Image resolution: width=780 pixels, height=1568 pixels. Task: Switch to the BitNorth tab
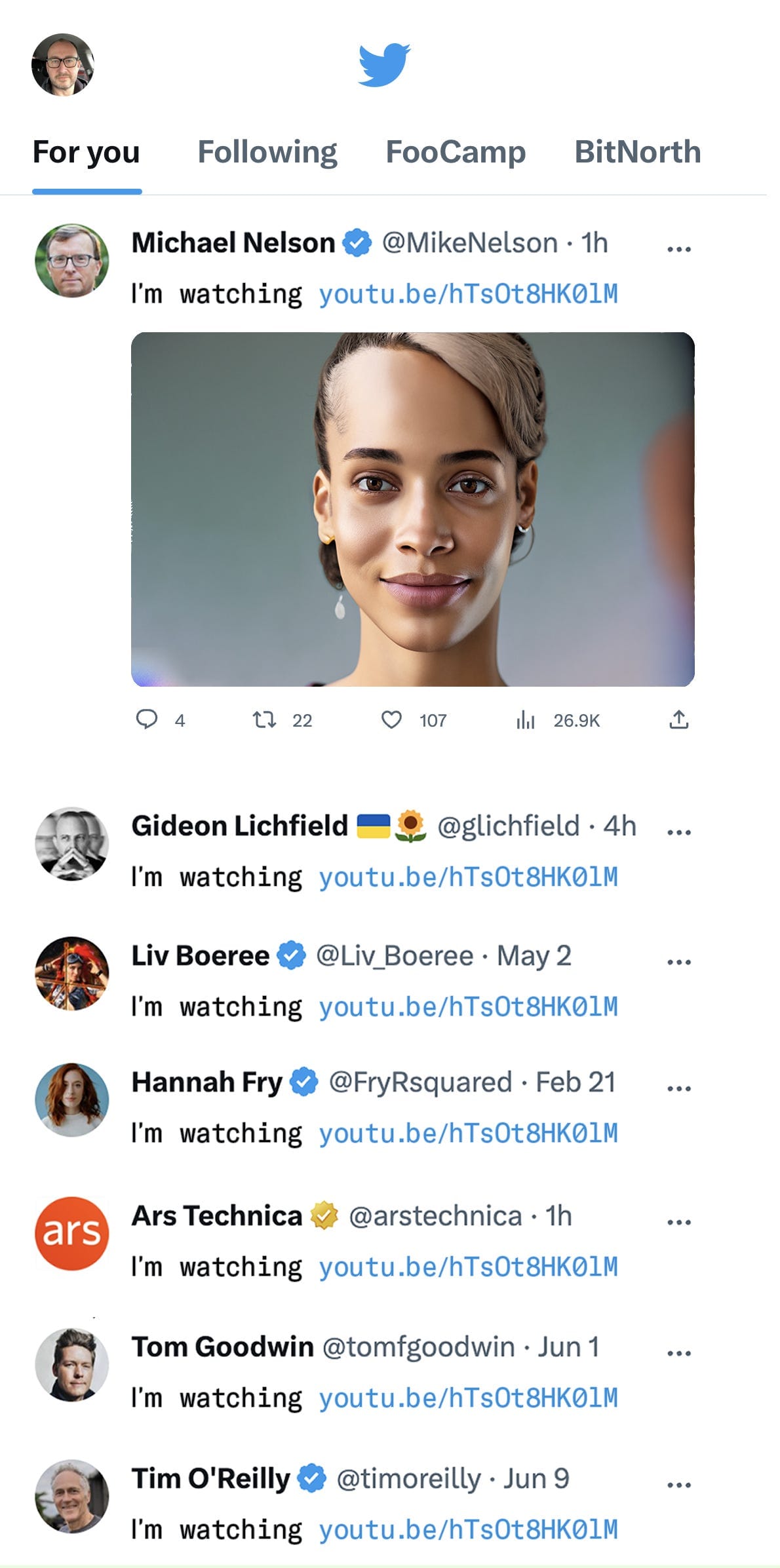(x=637, y=152)
